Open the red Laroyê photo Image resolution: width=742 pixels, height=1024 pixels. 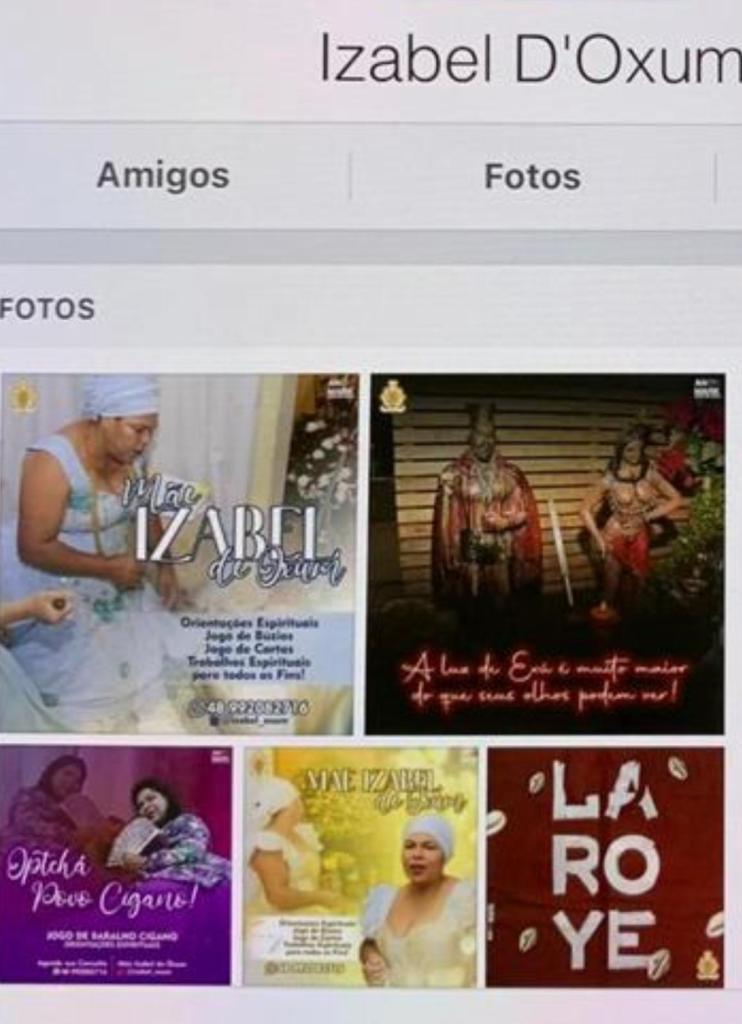(x=605, y=865)
